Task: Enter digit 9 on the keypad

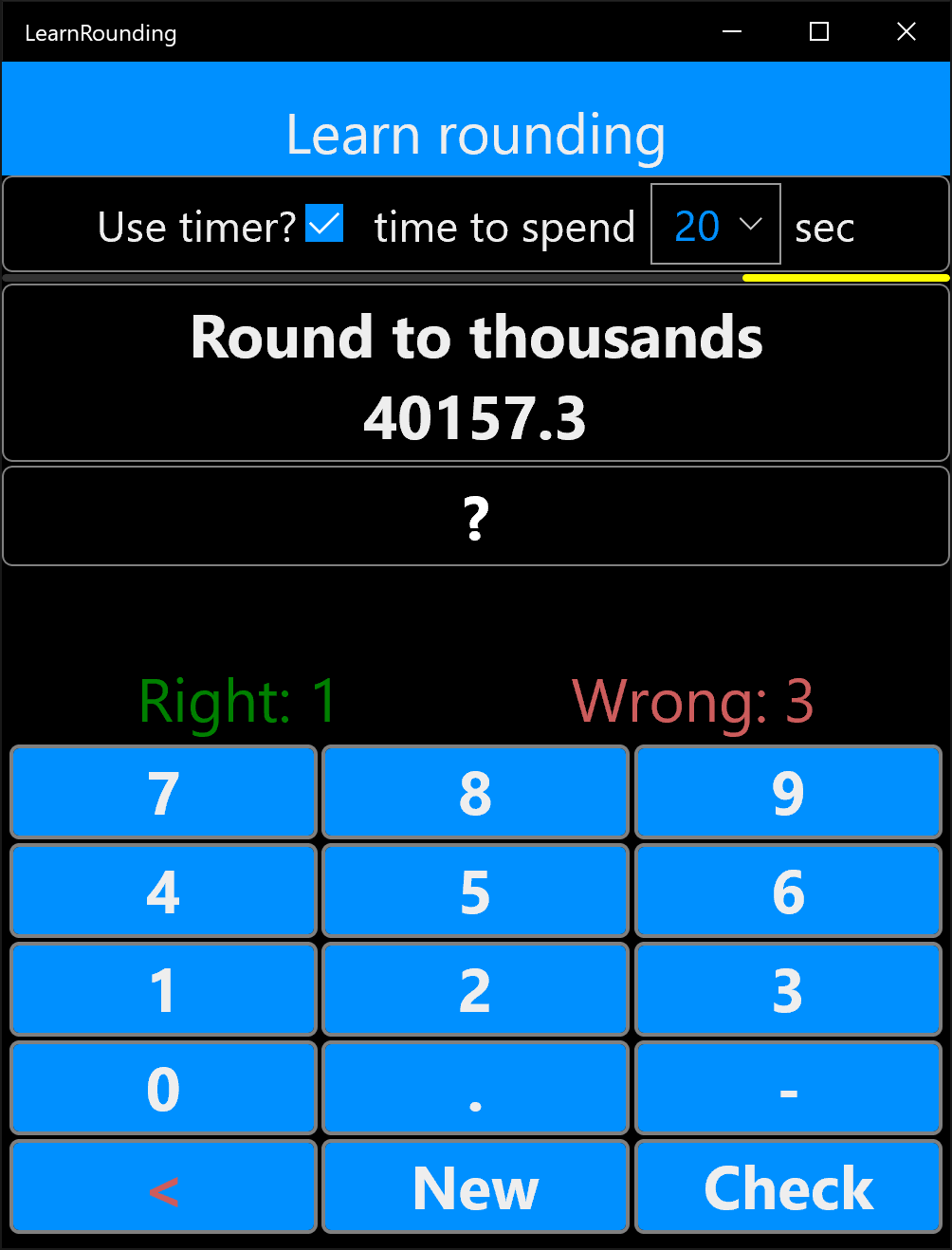Action: [x=788, y=793]
